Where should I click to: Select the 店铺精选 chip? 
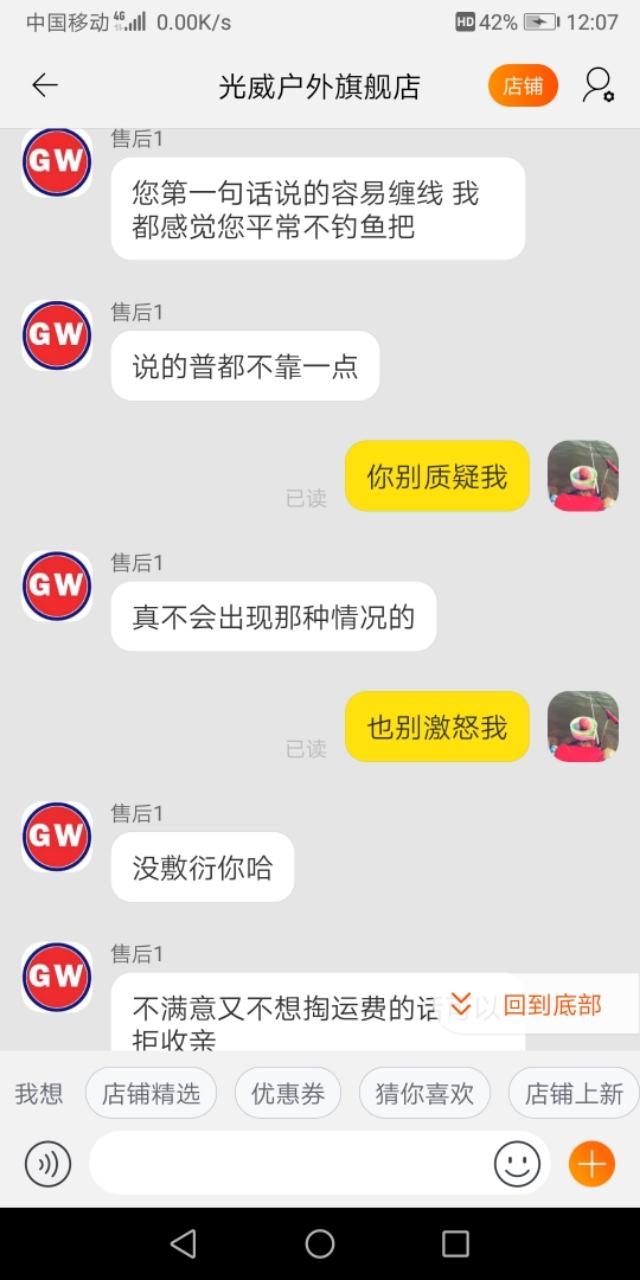[x=151, y=1093]
